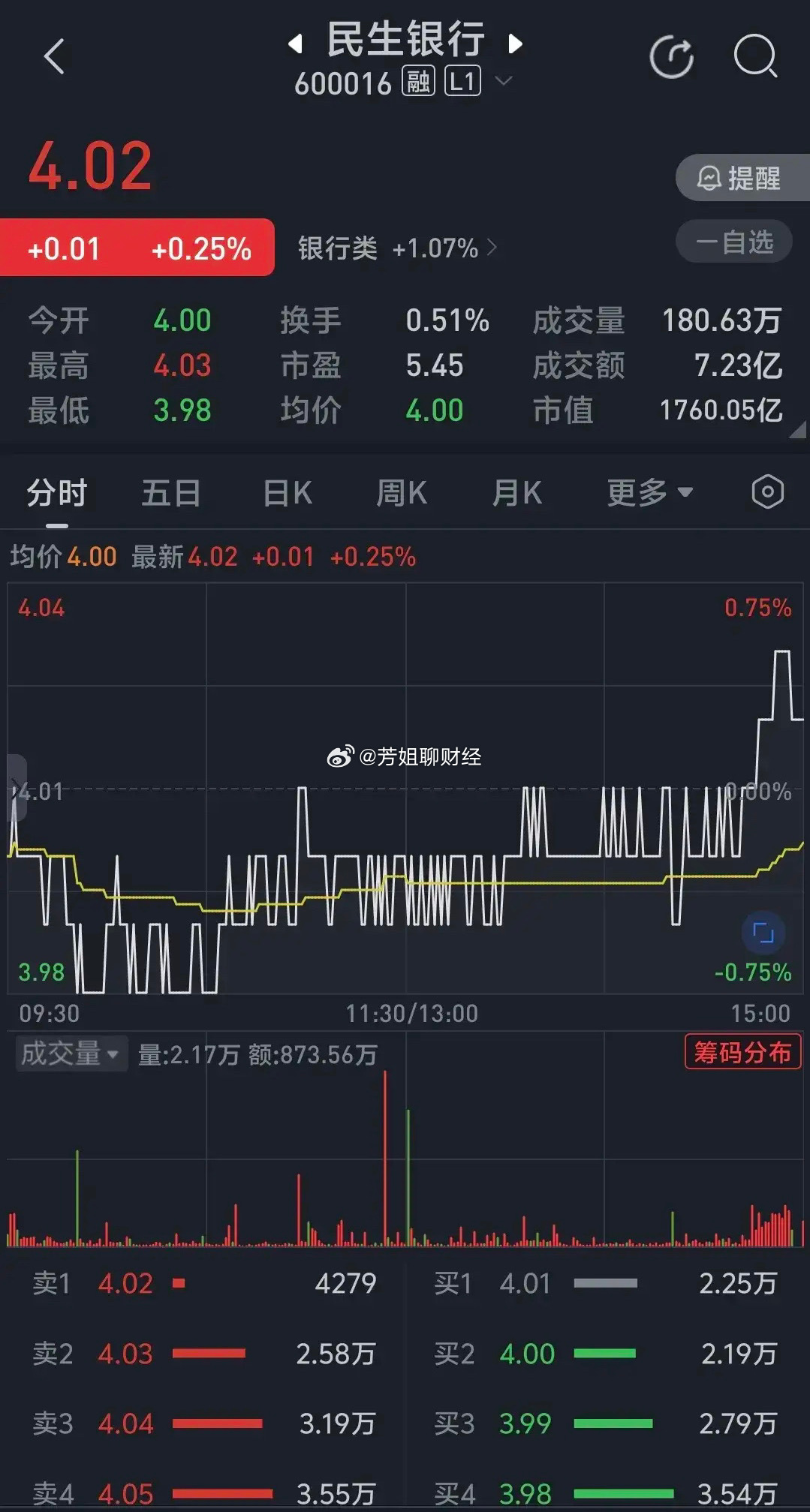
Task: Switch to the 周K chart tab
Action: (402, 493)
